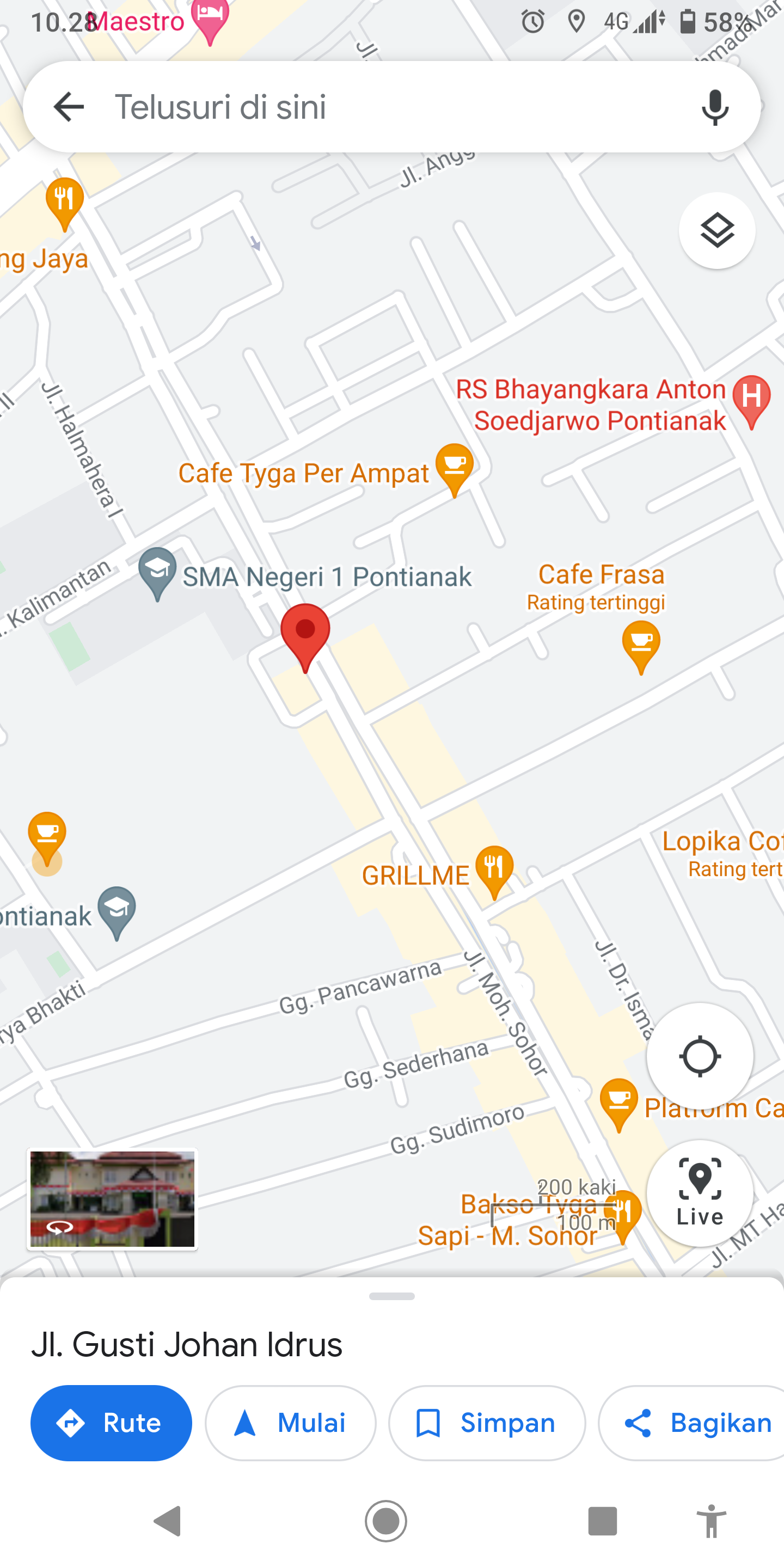Open Live View navigation
Viewport: 784px width, 1568px height.
[700, 1192]
